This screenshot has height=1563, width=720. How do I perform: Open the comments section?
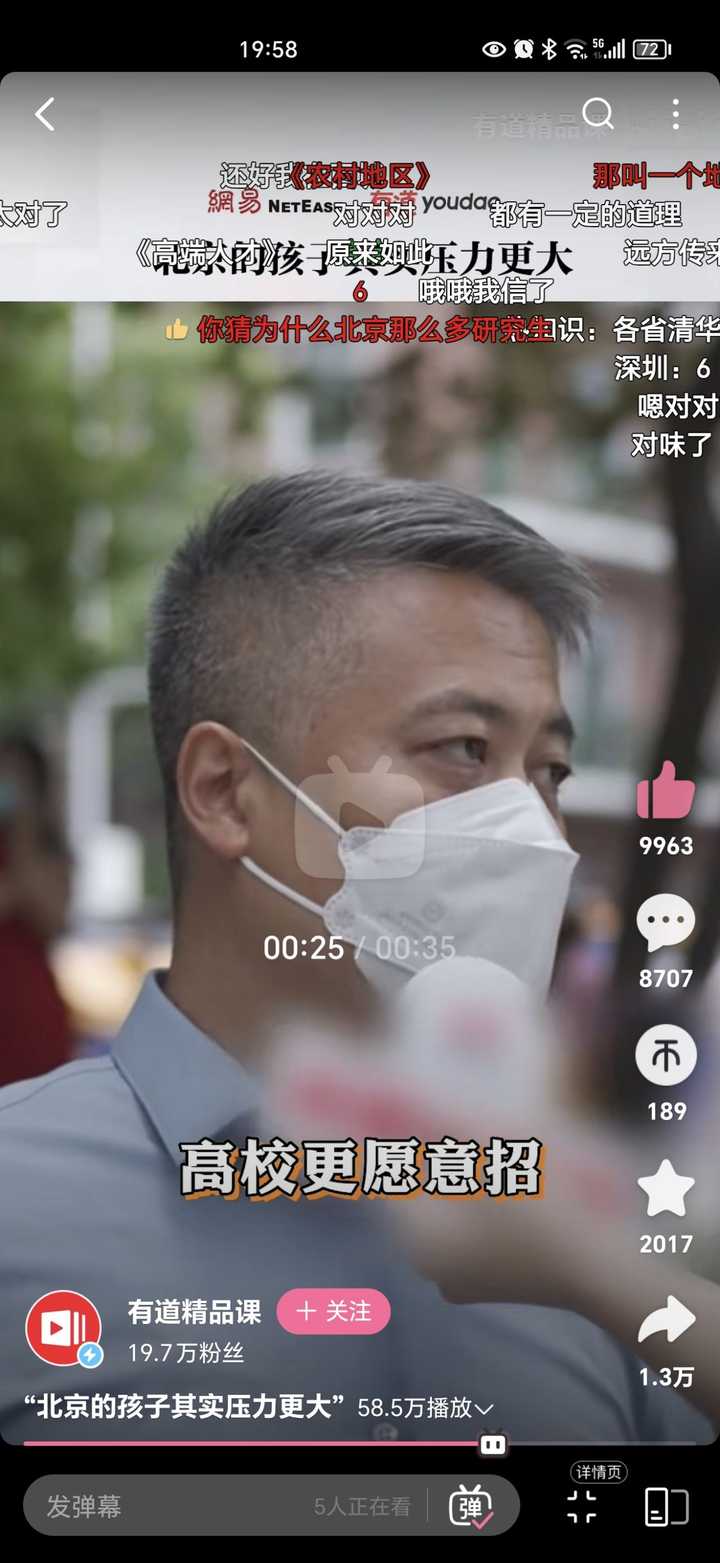click(665, 924)
